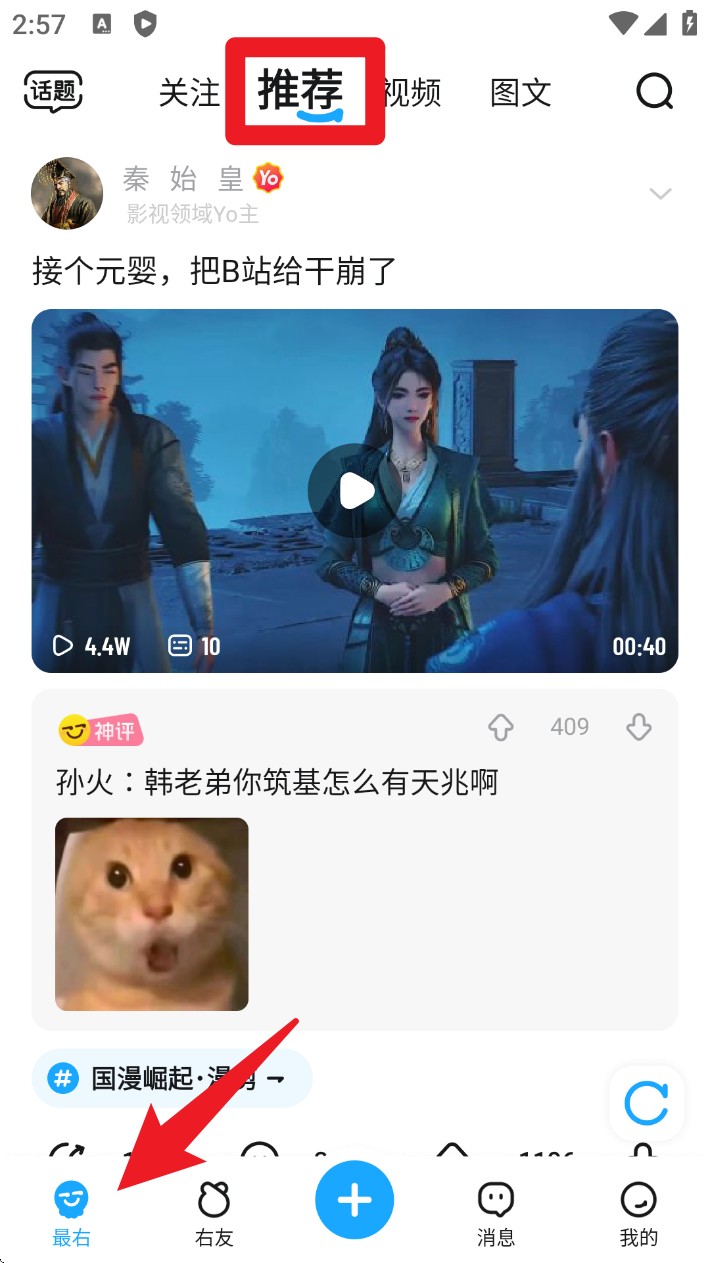This screenshot has height=1263, width=710.
Task: Open the 消息 messages tab
Action: click(x=496, y=1210)
